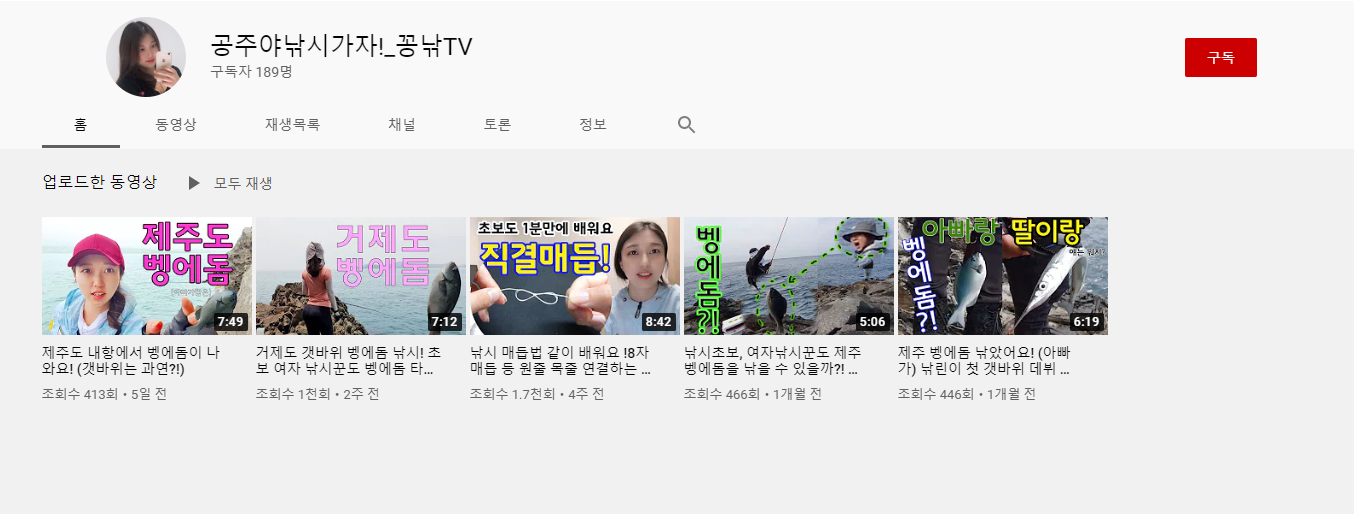Play all uploads with 모두 재생
Screen dimensions: 1354x514
(x=231, y=183)
